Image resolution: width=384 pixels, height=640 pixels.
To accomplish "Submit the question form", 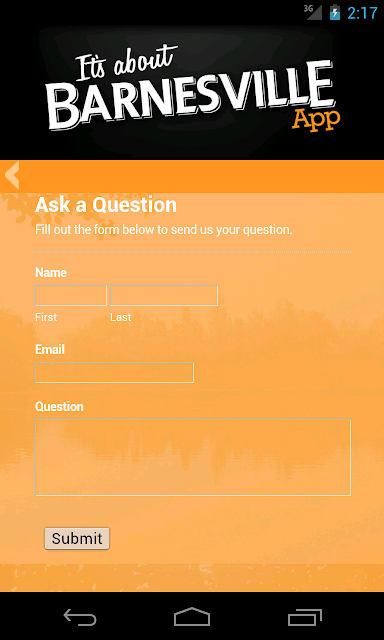I will point(77,538).
